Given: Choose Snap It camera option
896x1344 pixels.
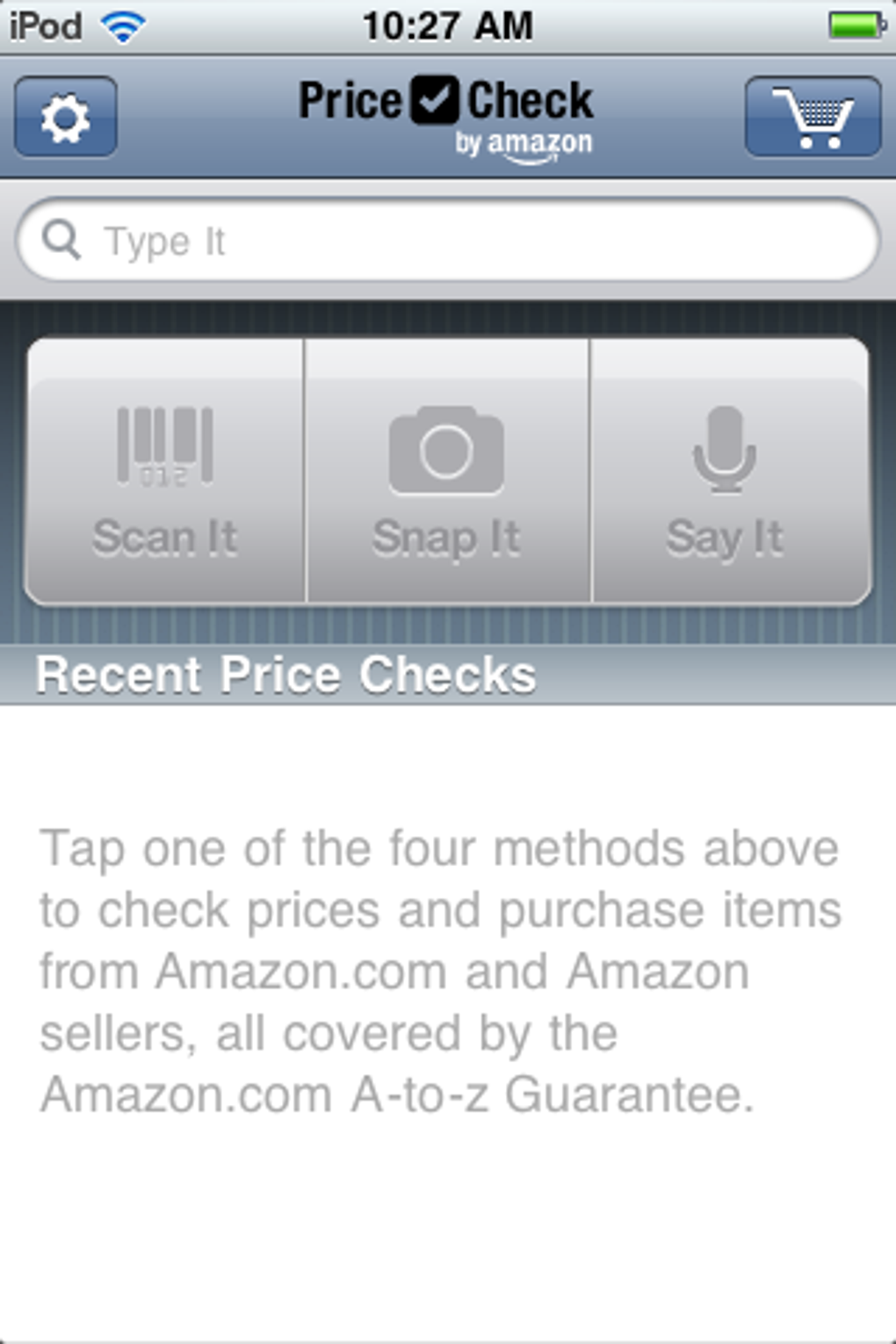Looking at the screenshot, I should point(447,472).
